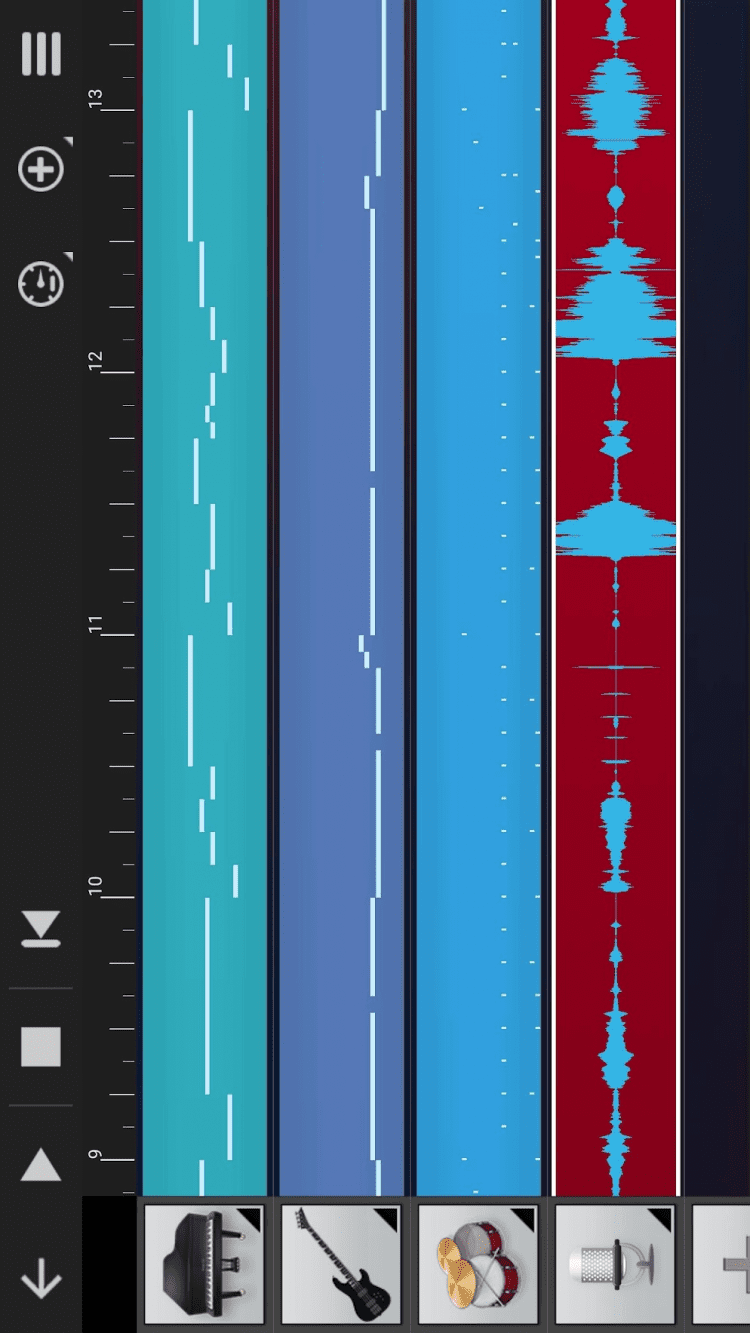This screenshot has width=750, height=1333.
Task: Tap the add (plus) circle button
Action: coord(41,170)
